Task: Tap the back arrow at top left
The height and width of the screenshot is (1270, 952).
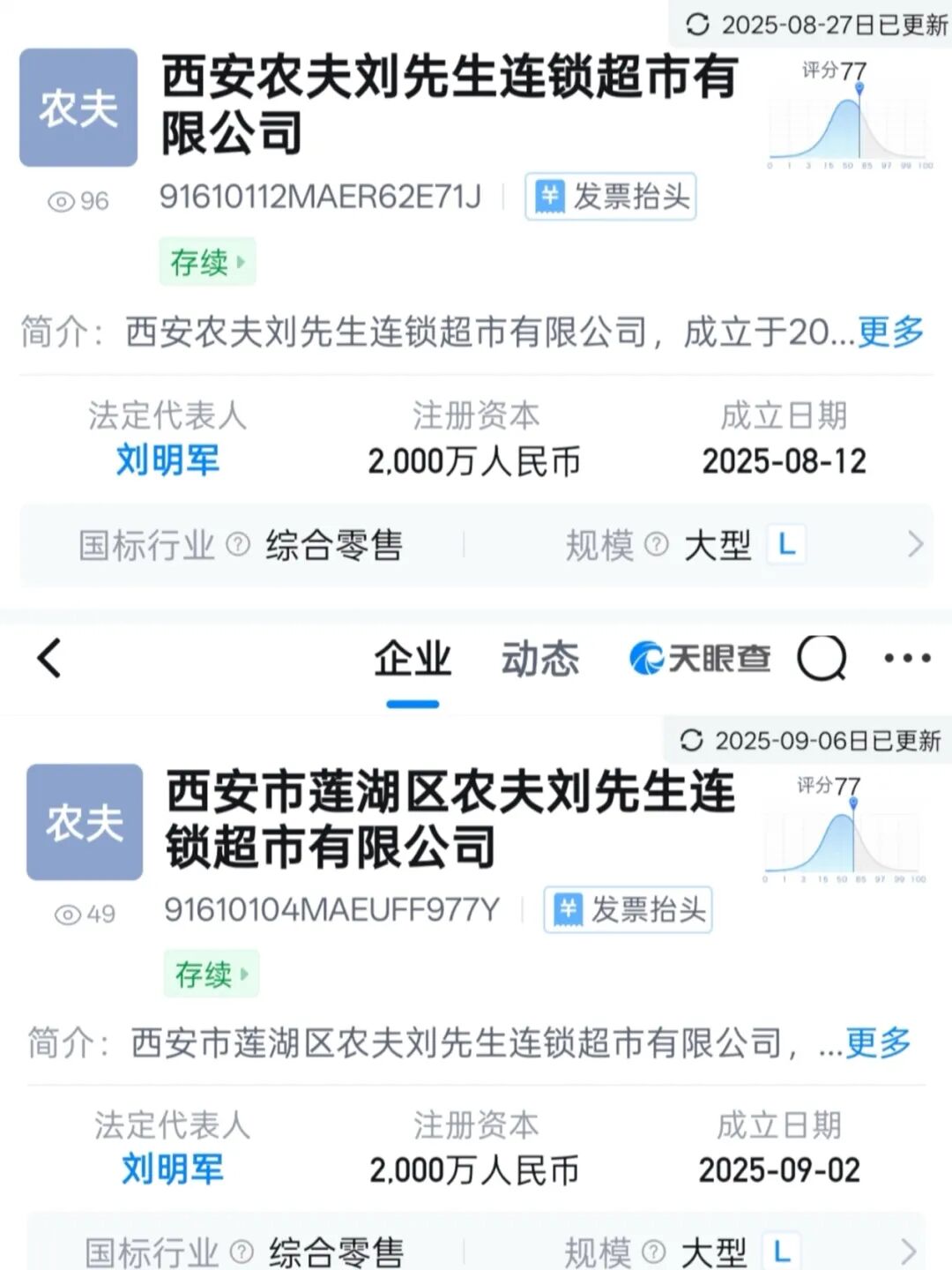Action: click(46, 658)
